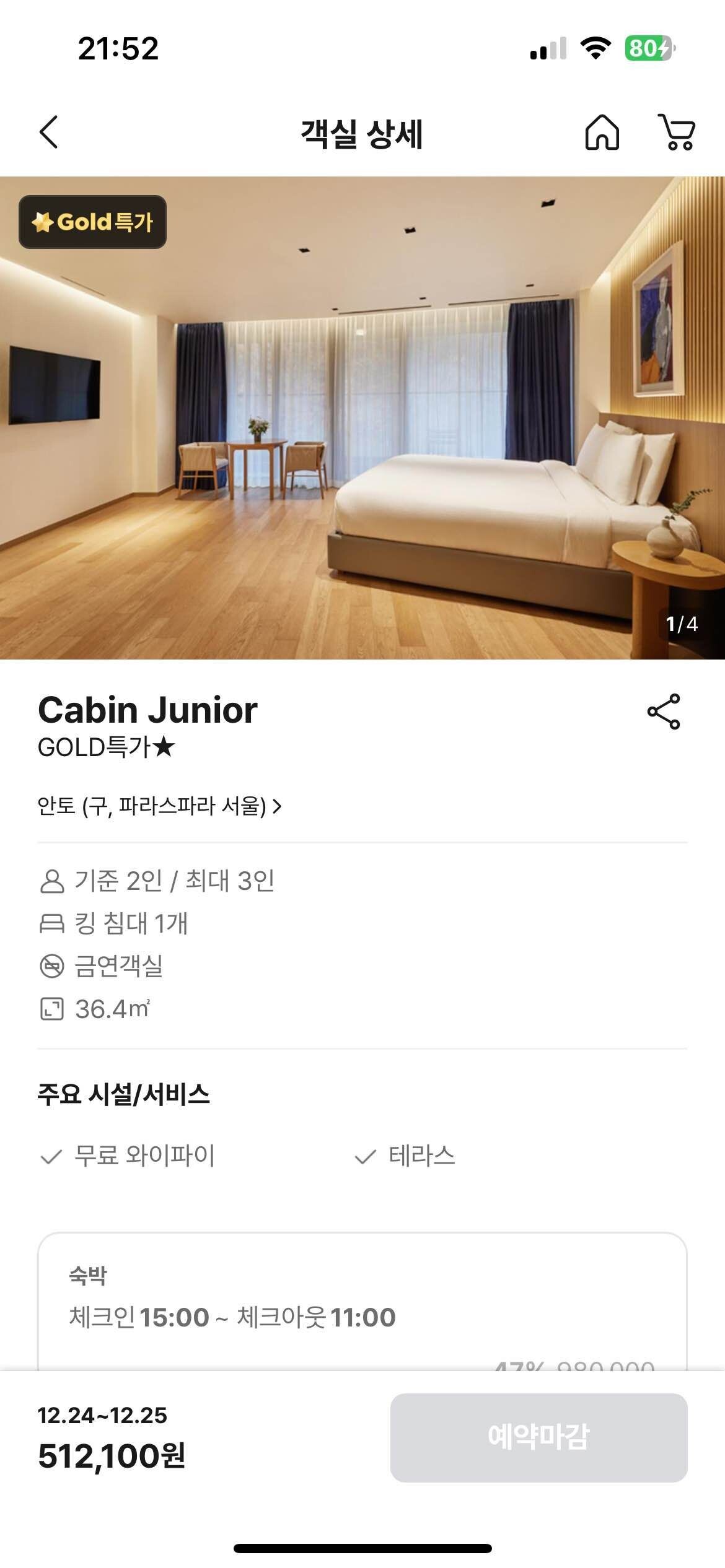Open the room photo gallery image

[x=362, y=418]
